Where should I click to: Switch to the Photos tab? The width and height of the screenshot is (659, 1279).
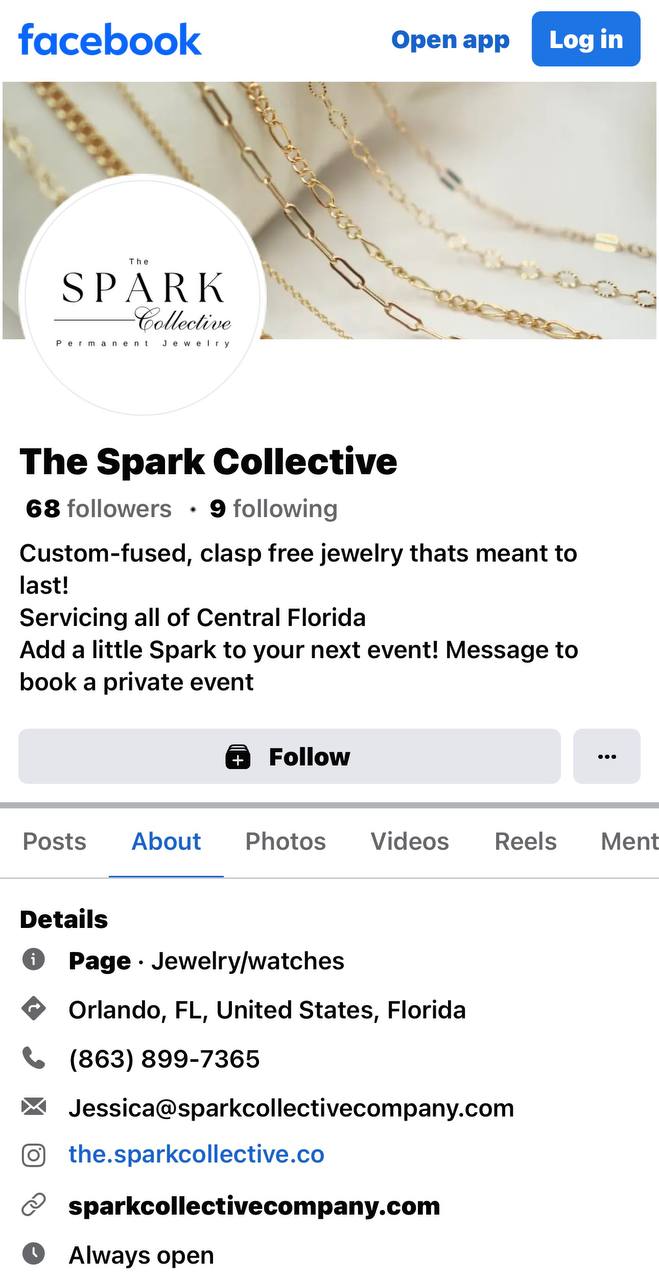(x=285, y=841)
